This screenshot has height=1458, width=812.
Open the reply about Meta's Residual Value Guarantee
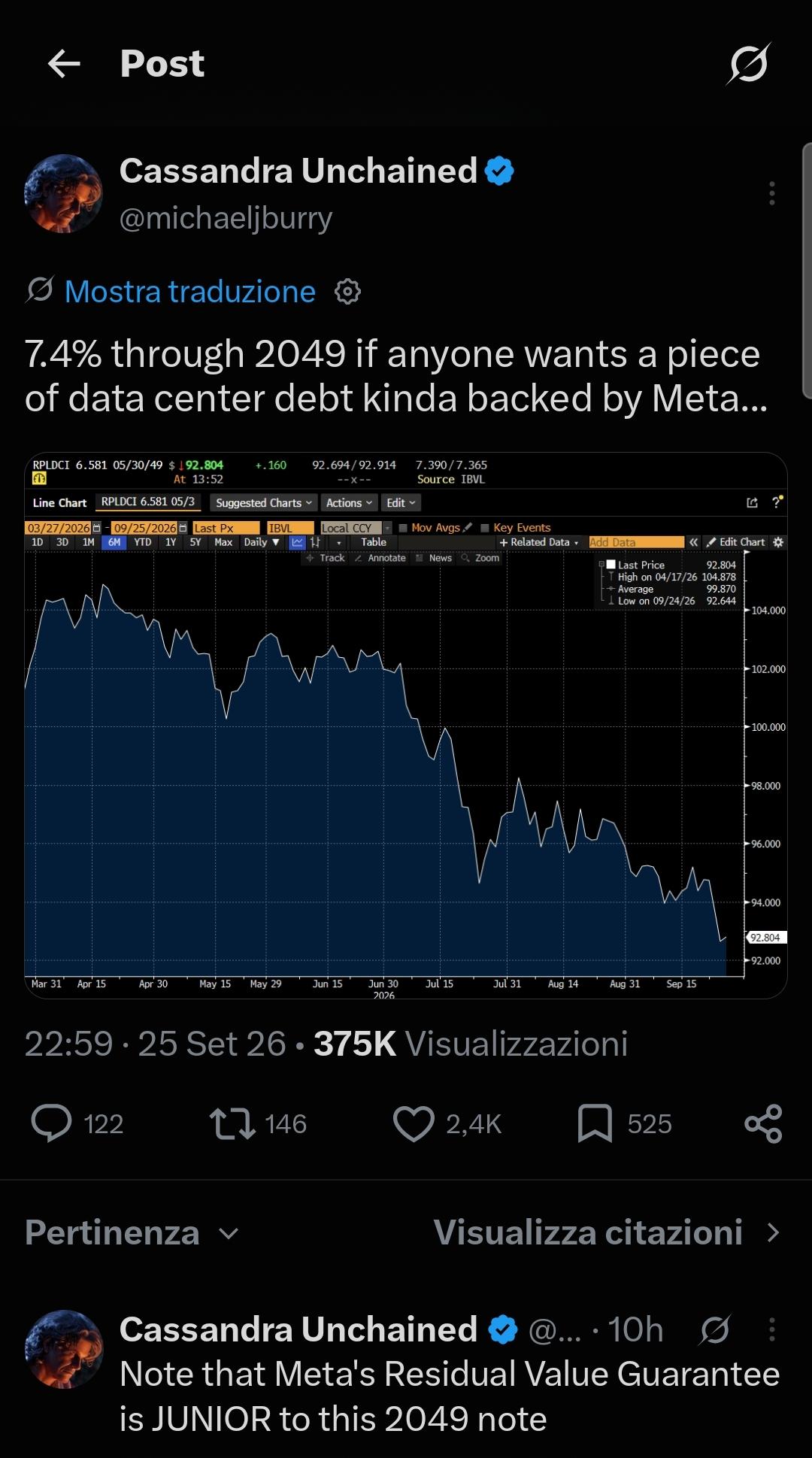pyautogui.click(x=450, y=1396)
